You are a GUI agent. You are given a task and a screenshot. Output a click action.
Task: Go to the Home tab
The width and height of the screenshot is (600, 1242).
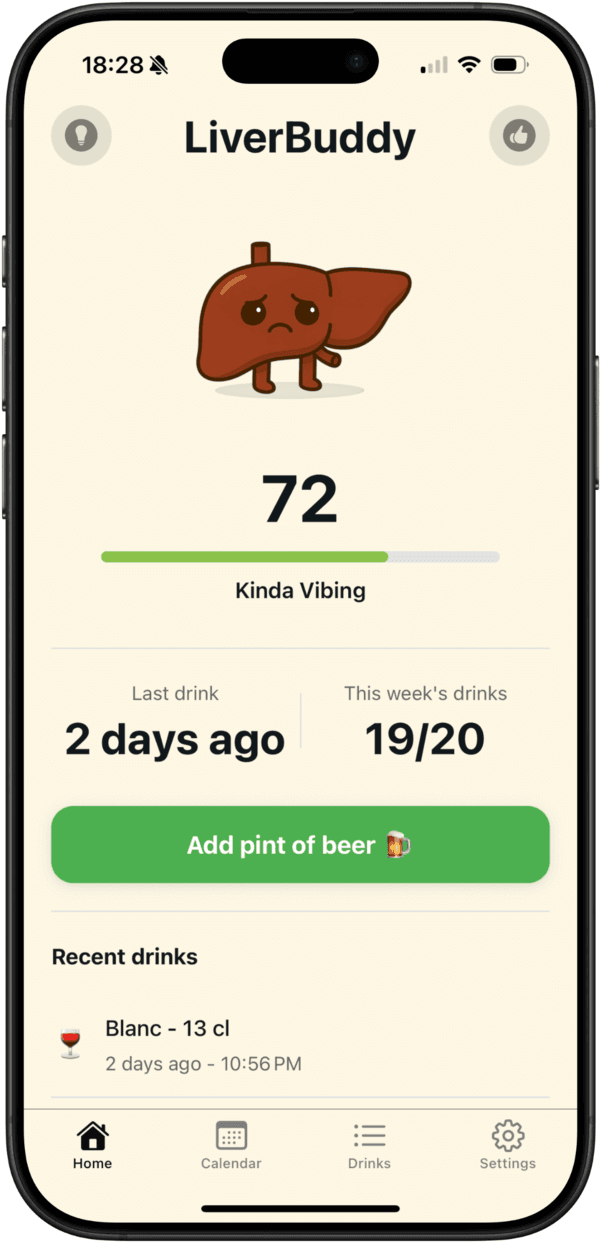92,1145
